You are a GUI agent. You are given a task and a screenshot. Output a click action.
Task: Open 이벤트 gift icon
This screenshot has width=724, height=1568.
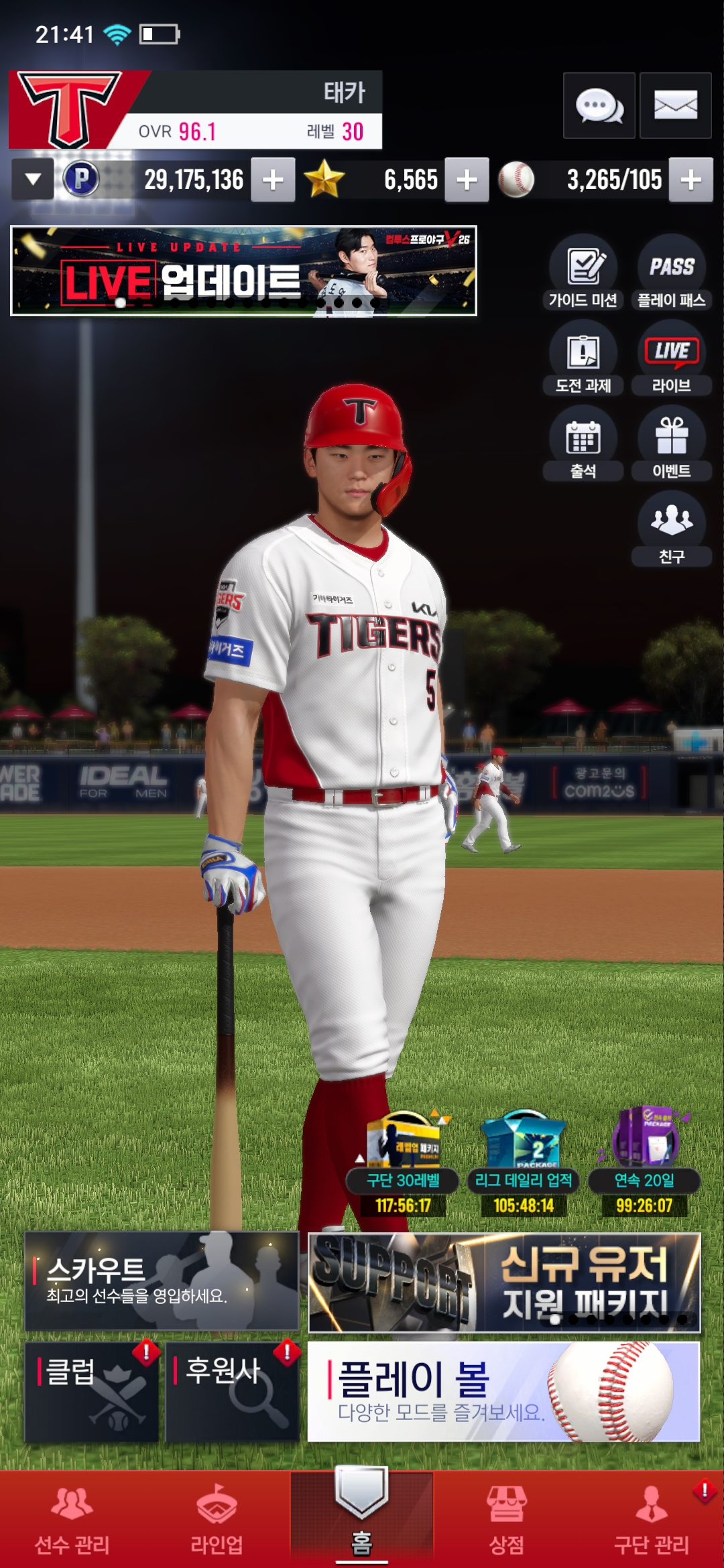click(671, 443)
